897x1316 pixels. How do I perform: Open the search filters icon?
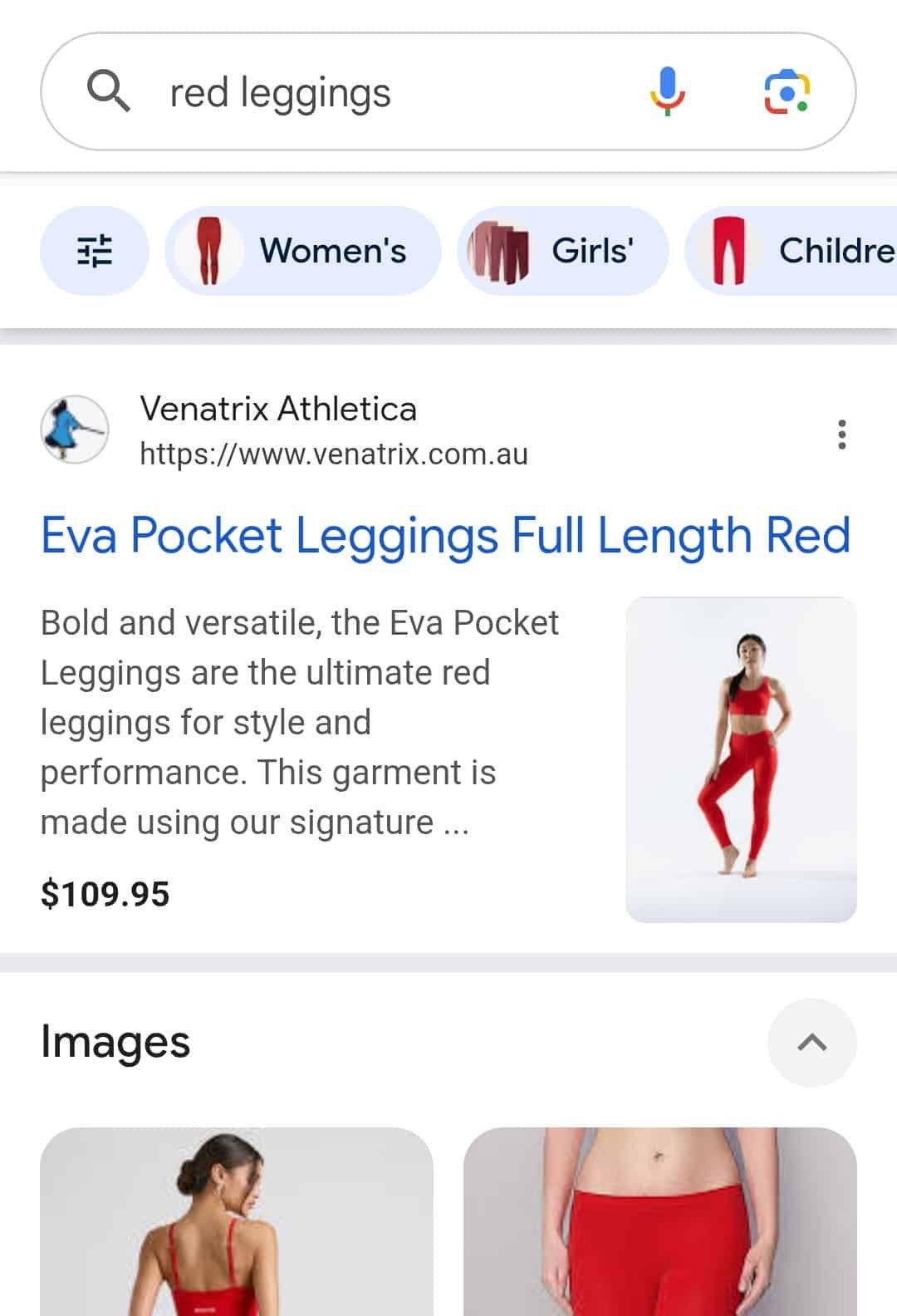coord(94,250)
